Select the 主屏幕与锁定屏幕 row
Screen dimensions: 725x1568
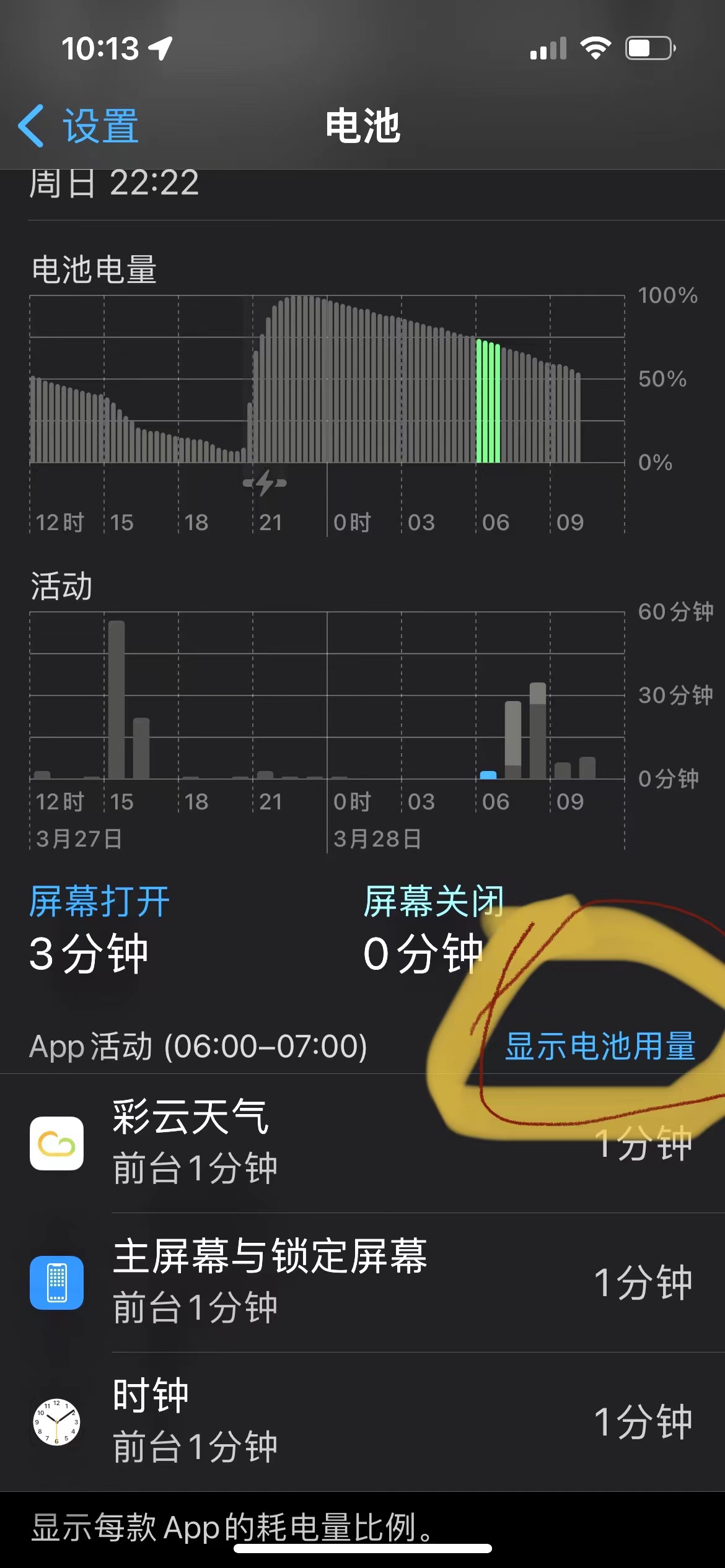tap(362, 1283)
